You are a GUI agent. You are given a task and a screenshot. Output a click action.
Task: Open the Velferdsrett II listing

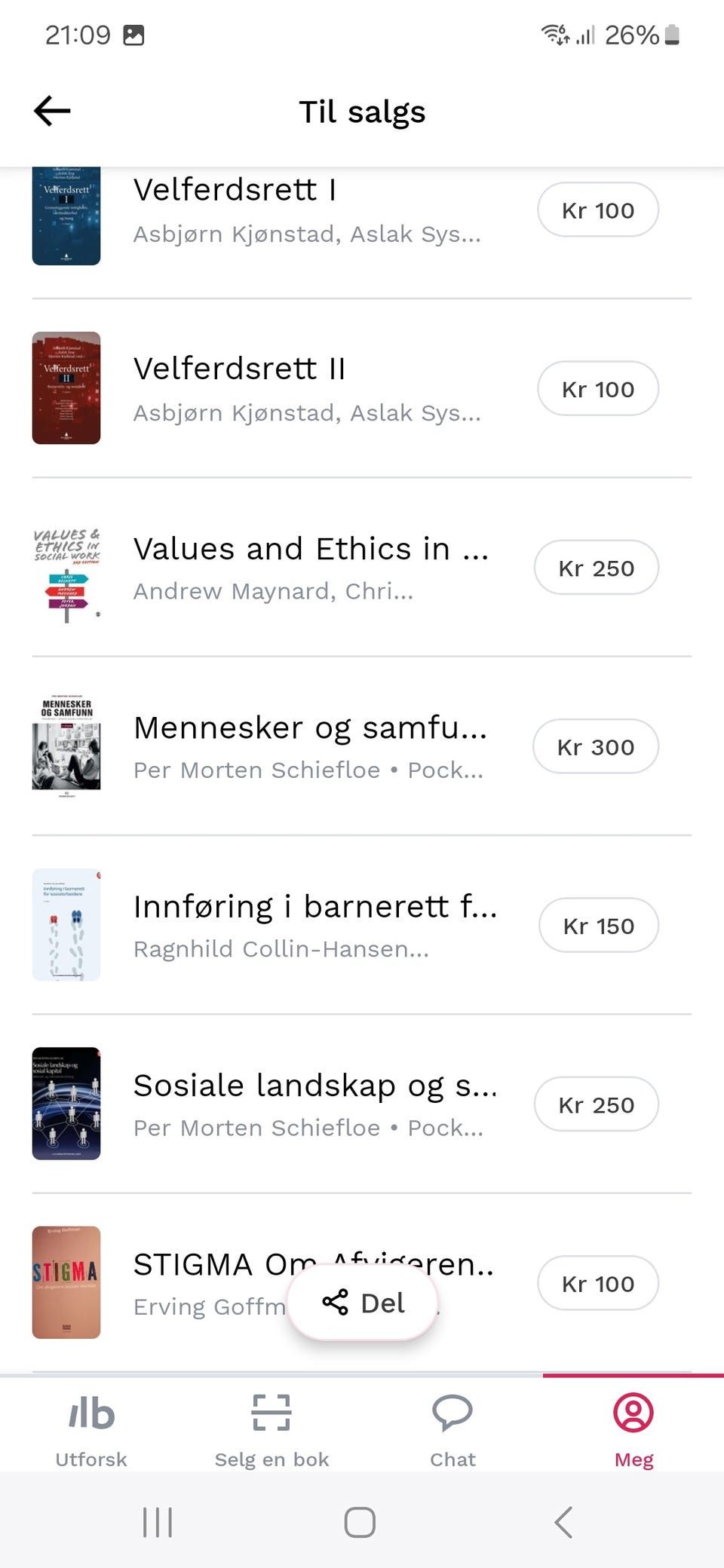tap(306, 388)
